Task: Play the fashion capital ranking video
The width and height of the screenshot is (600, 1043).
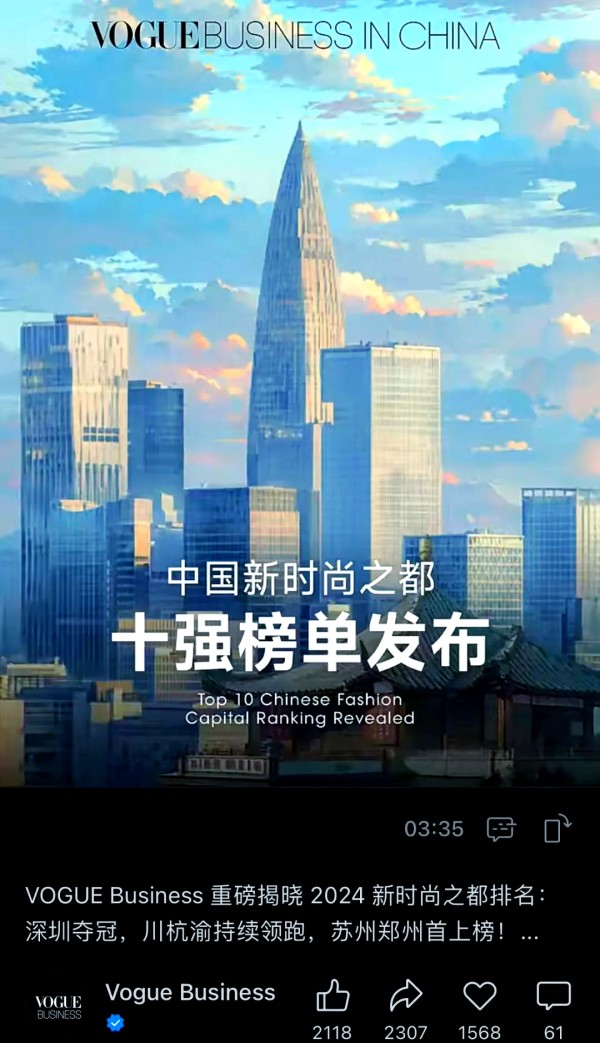Action: point(300,394)
